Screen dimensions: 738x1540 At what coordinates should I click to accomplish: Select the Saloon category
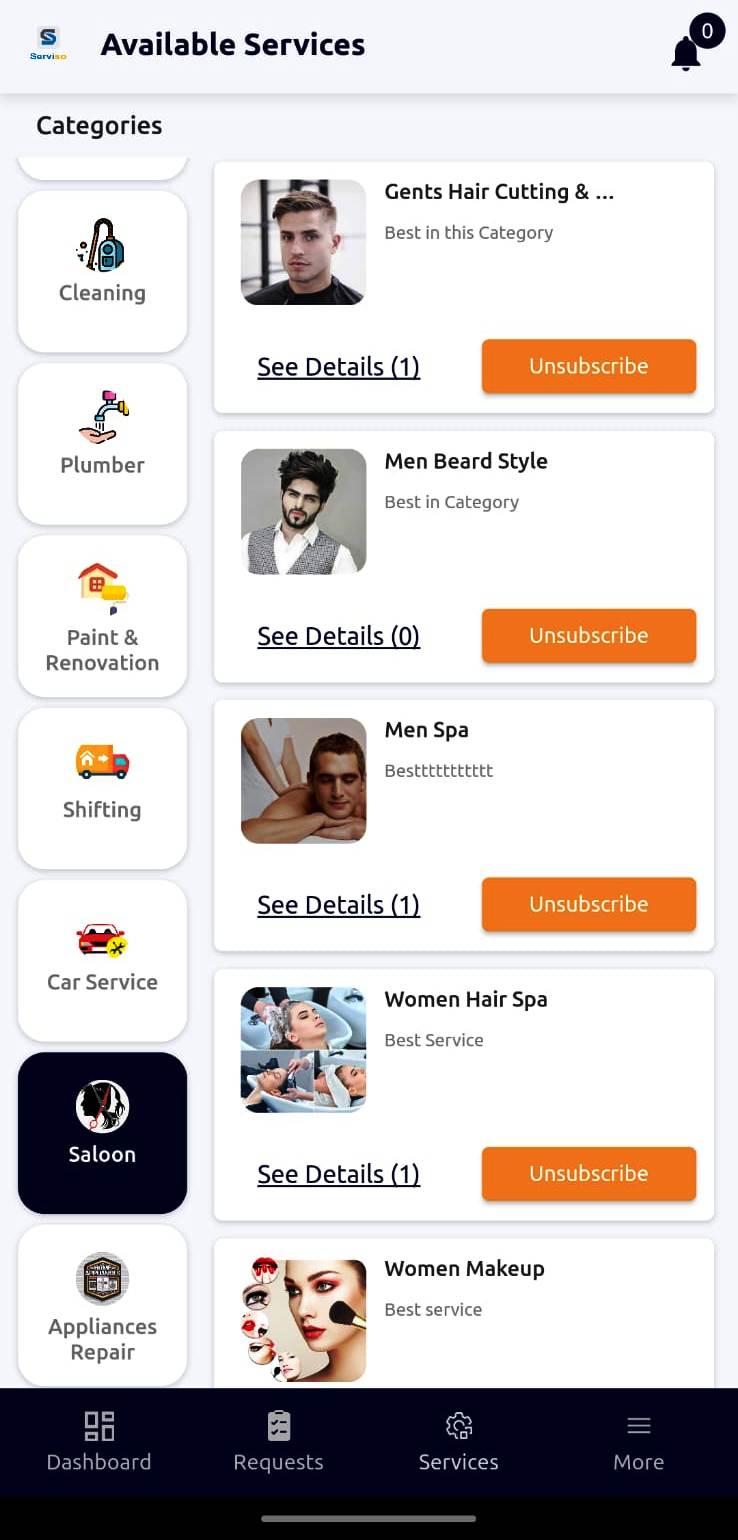102,1132
